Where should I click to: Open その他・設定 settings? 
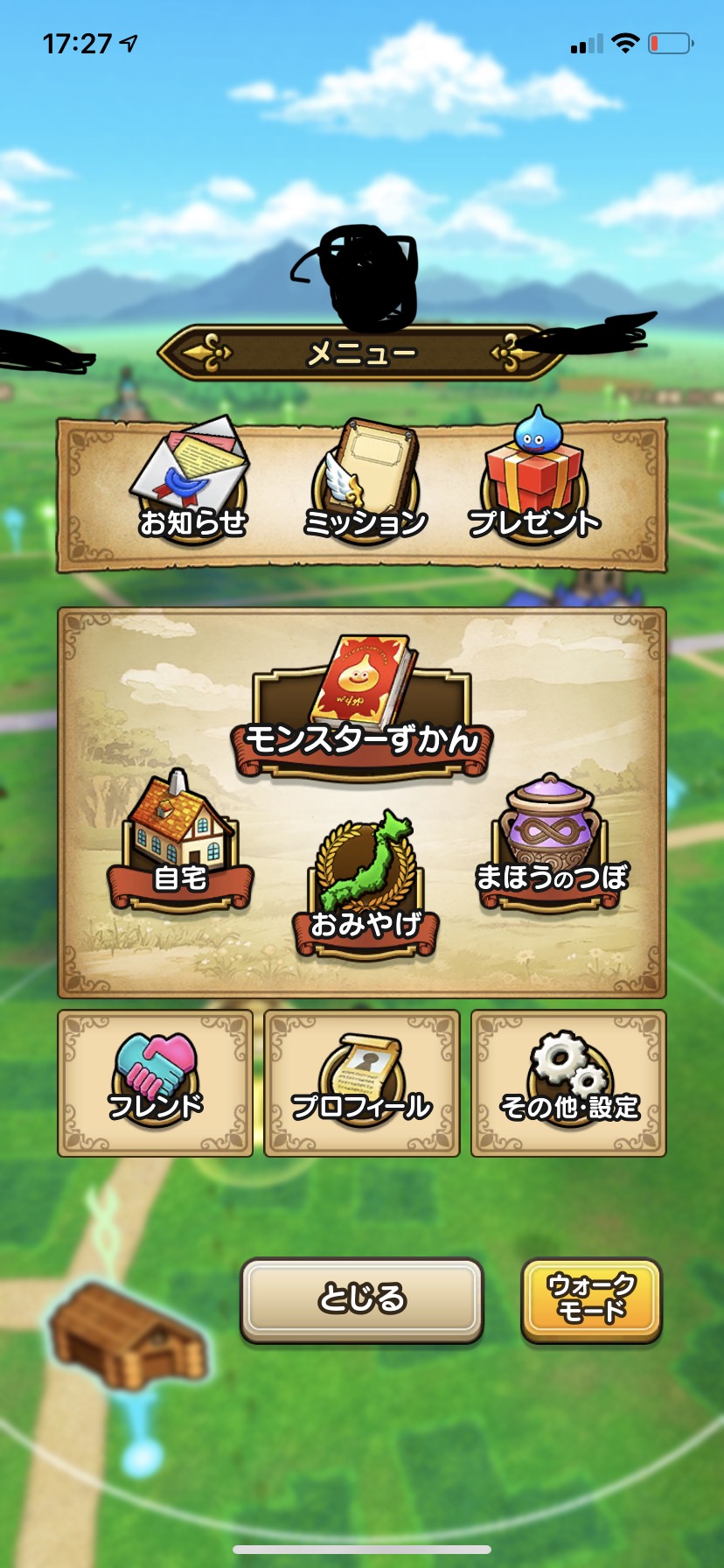pos(569,1083)
